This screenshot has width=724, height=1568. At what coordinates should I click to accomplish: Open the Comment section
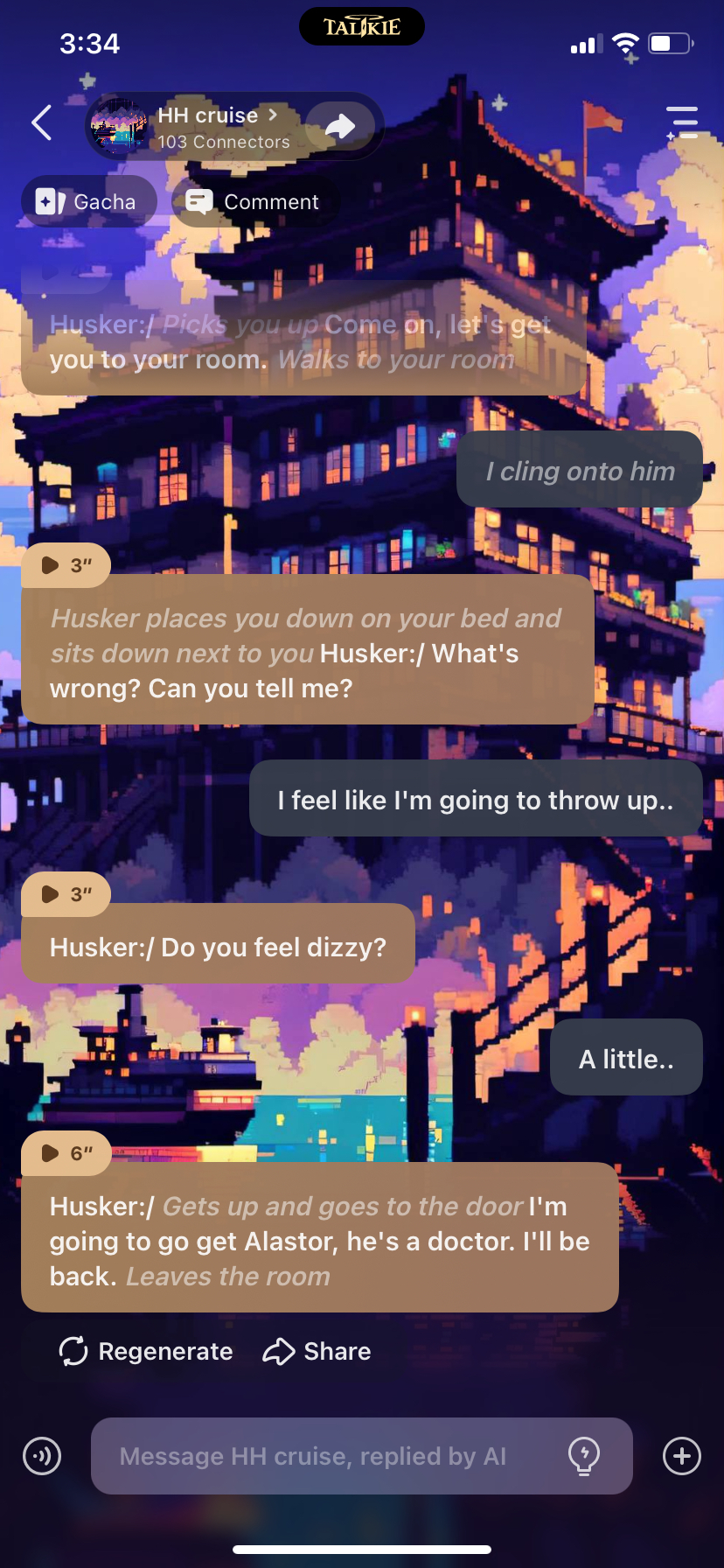tap(253, 202)
